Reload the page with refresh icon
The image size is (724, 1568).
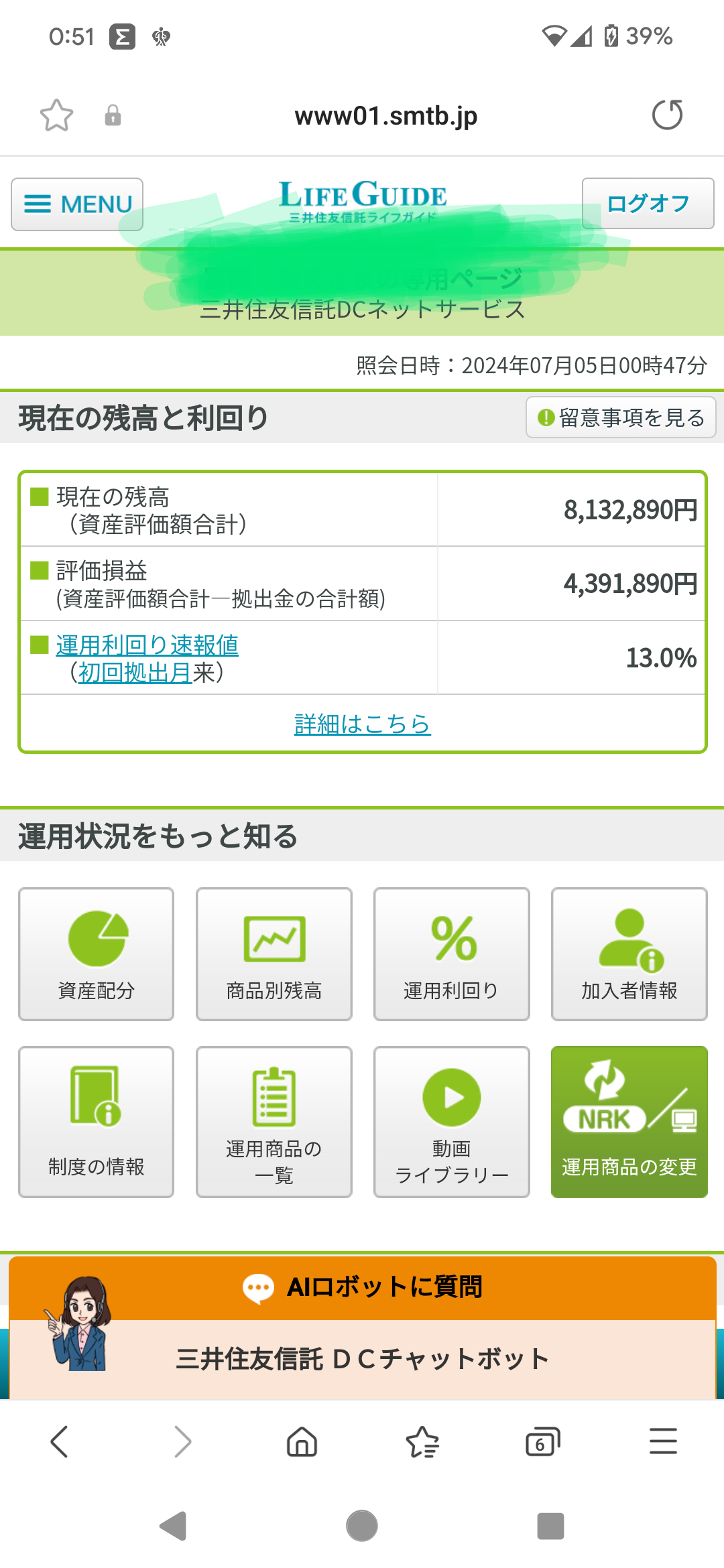coord(667,115)
